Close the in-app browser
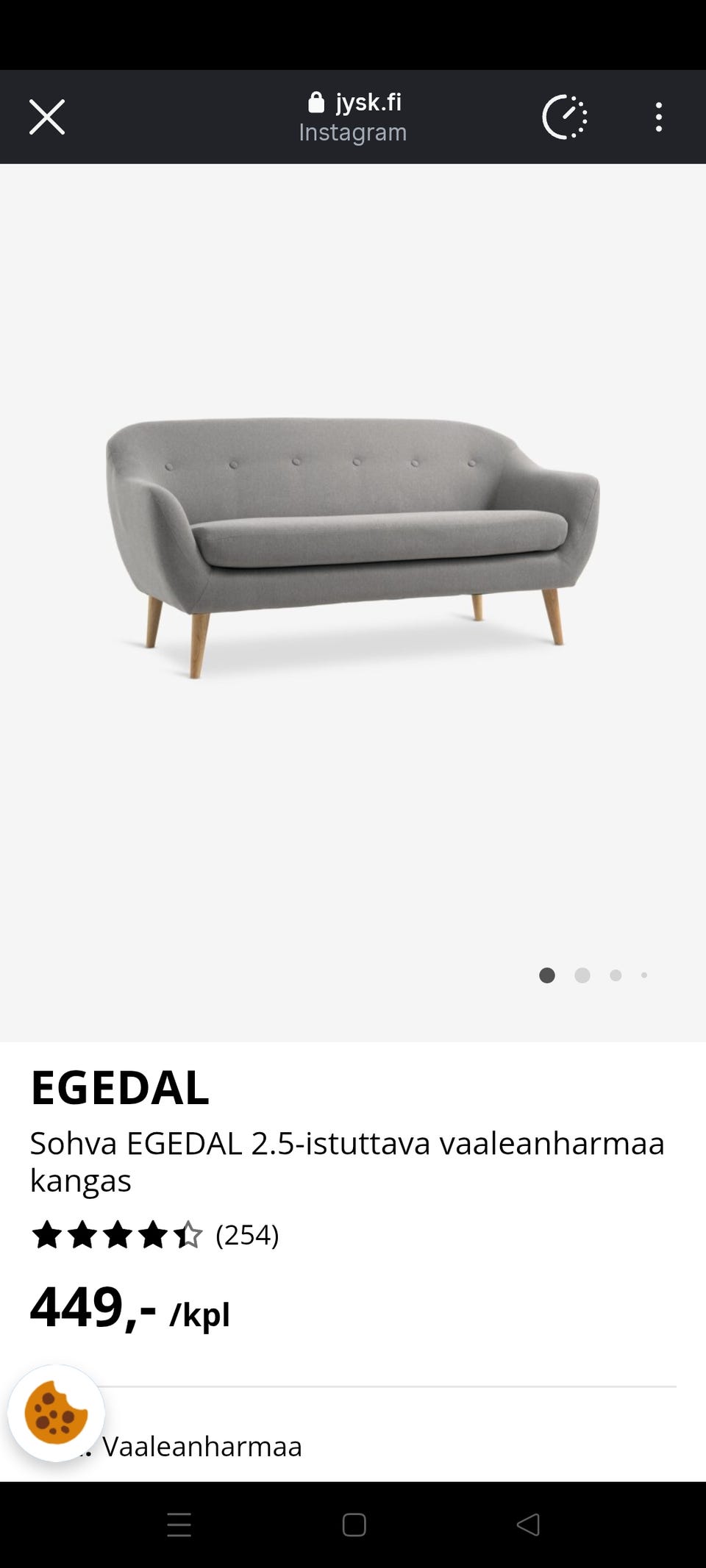Screen dimensions: 706x1568 tap(47, 117)
